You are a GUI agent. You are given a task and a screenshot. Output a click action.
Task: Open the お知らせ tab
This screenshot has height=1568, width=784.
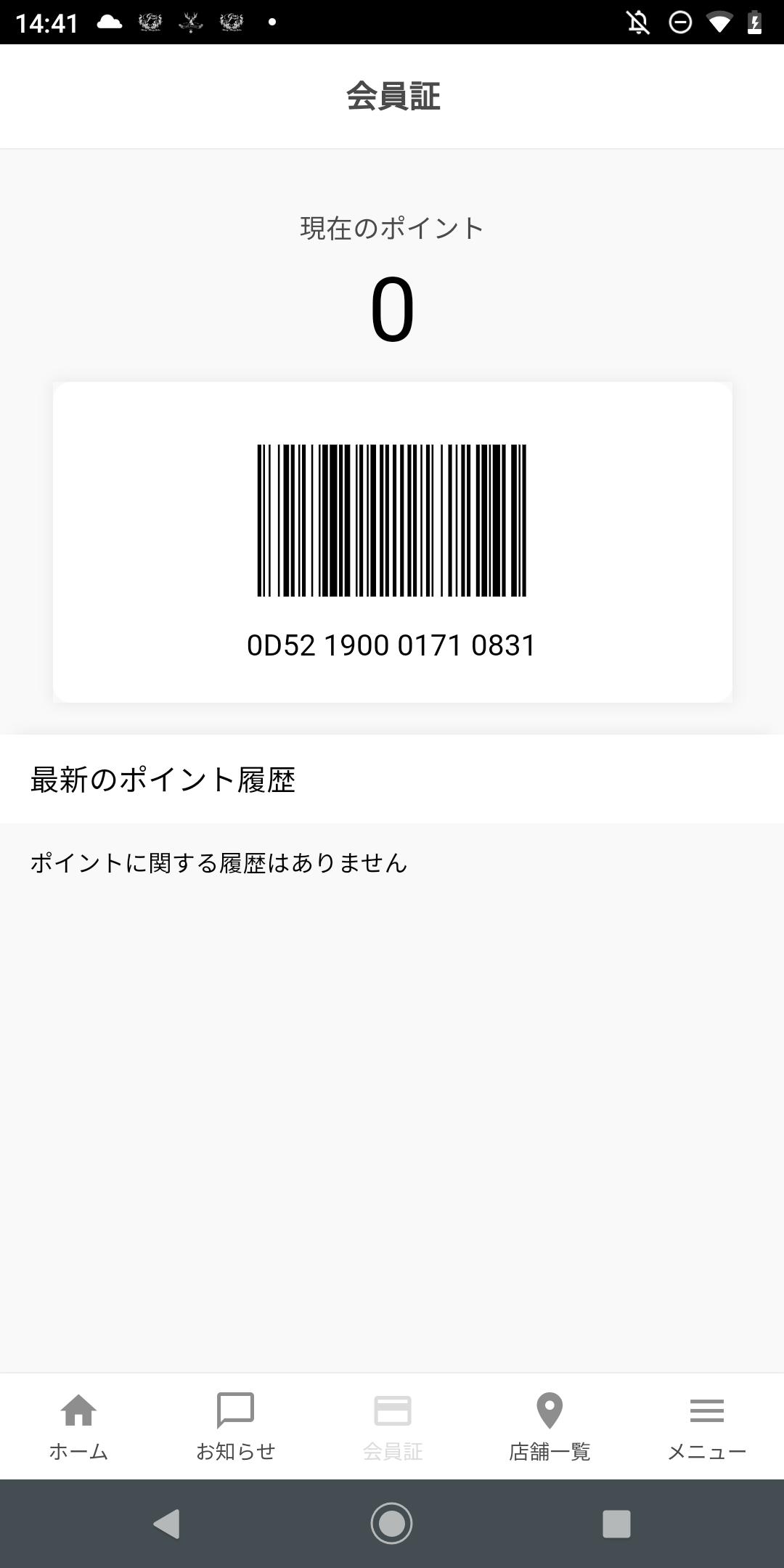point(235,1426)
